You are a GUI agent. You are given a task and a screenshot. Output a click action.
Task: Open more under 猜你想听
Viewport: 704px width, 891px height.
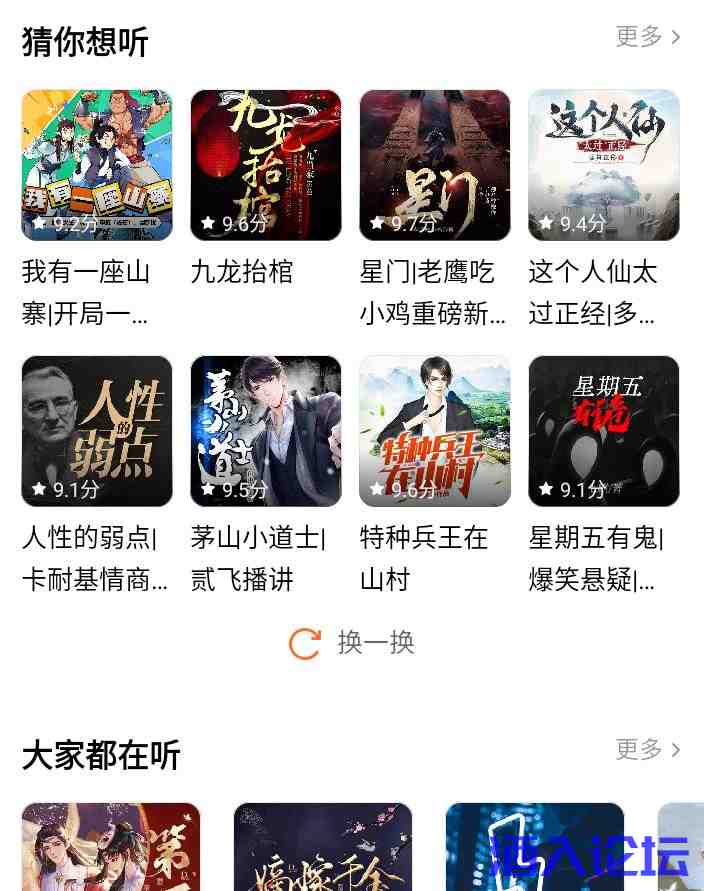(x=648, y=37)
